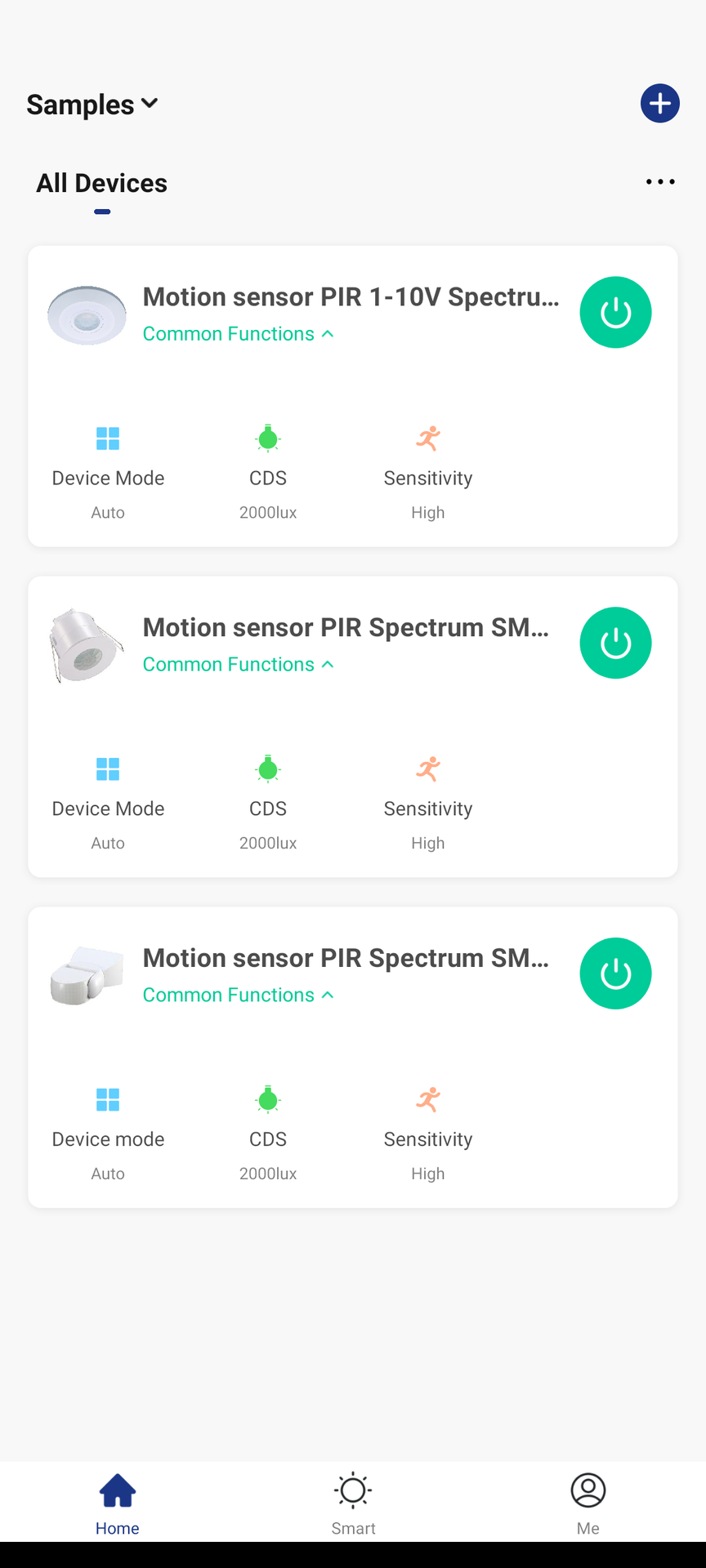Viewport: 706px width, 1568px height.
Task: Toggle power for Motion sensor PIR 1-10V
Action: [x=615, y=312]
